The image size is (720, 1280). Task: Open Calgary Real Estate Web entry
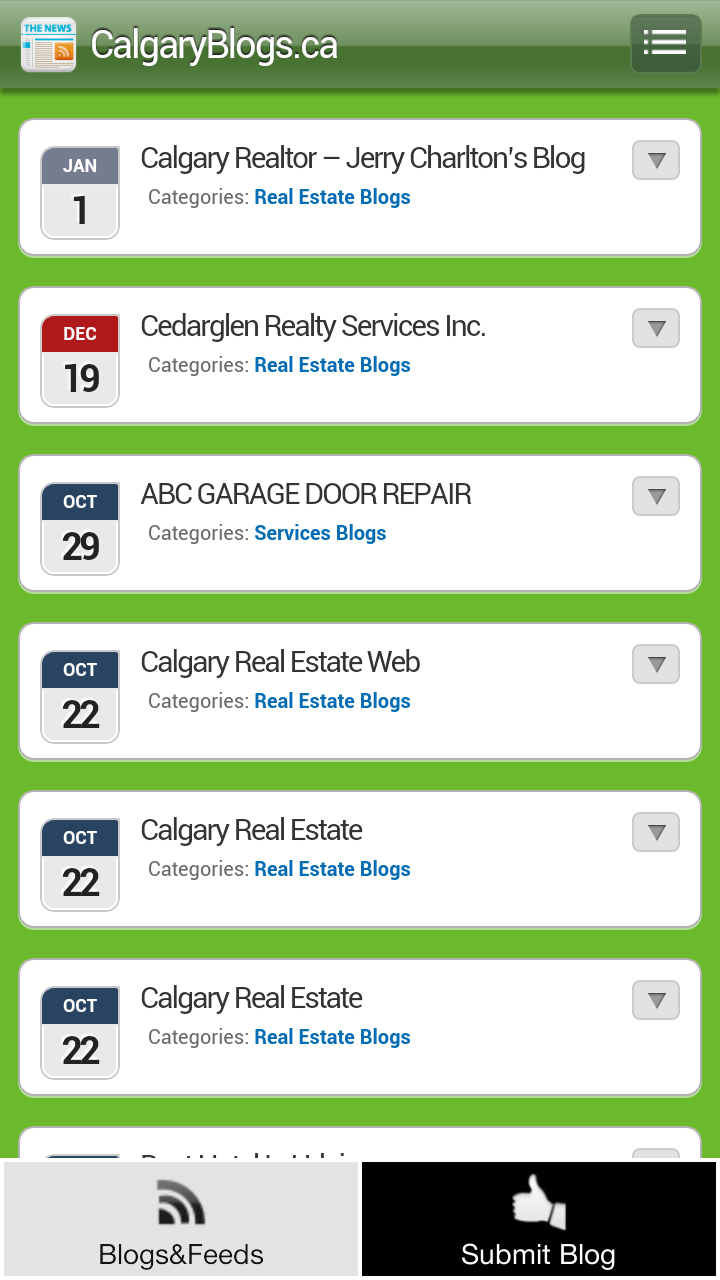280,663
